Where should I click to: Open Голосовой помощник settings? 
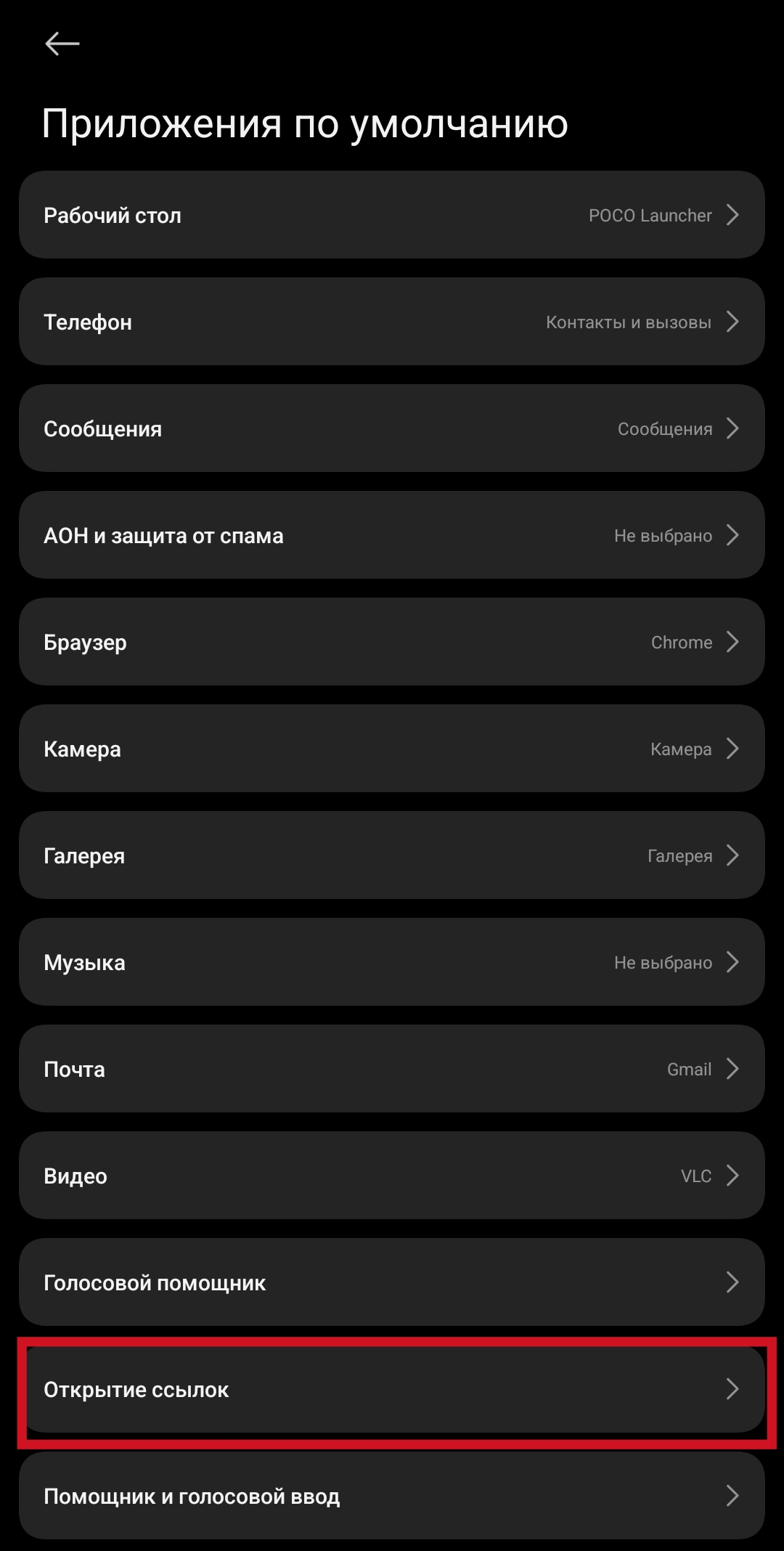392,1282
